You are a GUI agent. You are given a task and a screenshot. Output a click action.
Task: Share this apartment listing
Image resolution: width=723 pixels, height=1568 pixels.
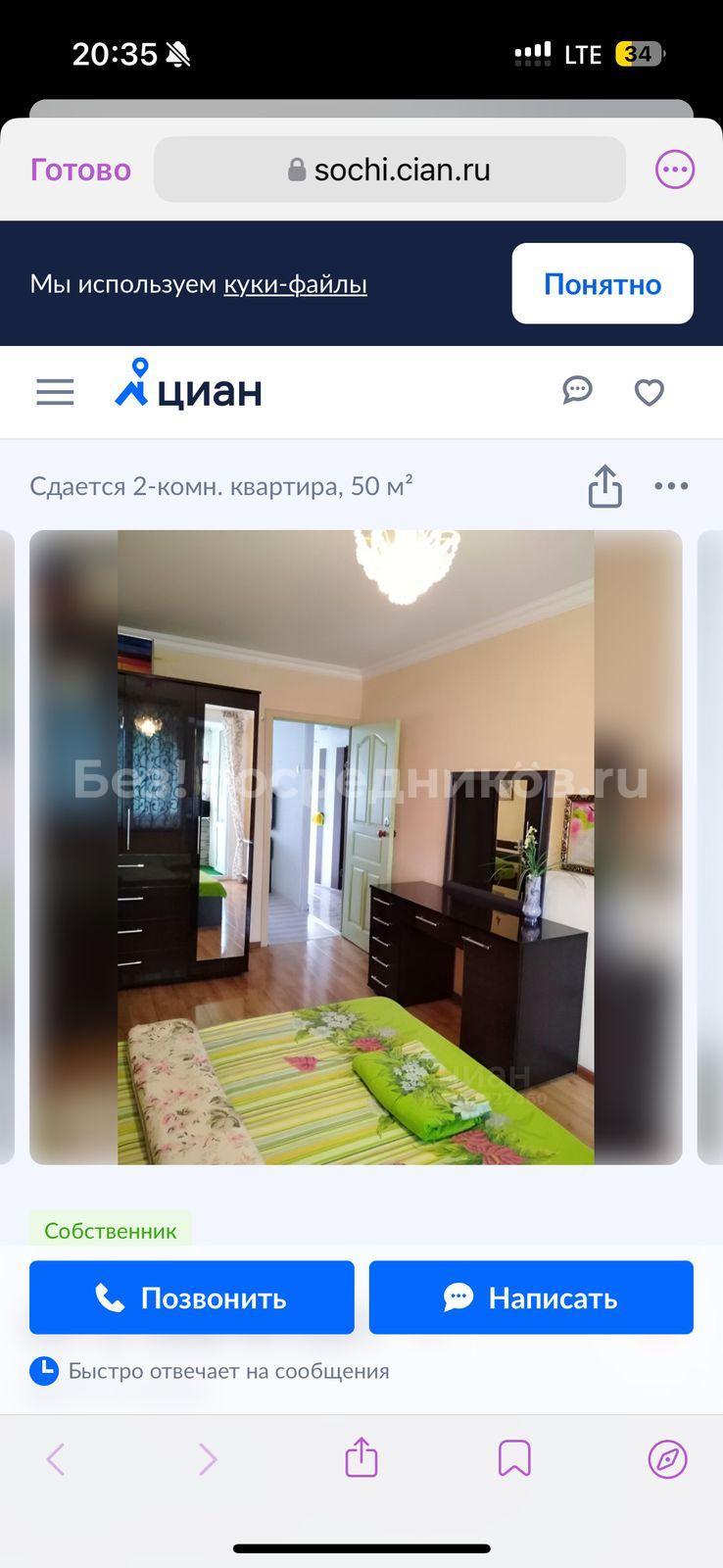(x=605, y=486)
